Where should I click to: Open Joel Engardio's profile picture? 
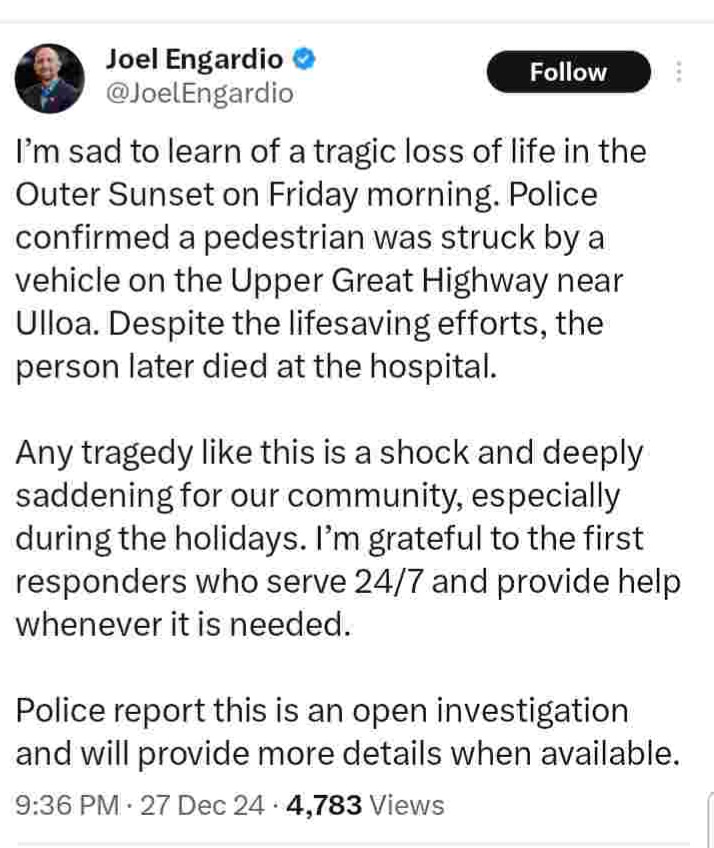coord(50,78)
